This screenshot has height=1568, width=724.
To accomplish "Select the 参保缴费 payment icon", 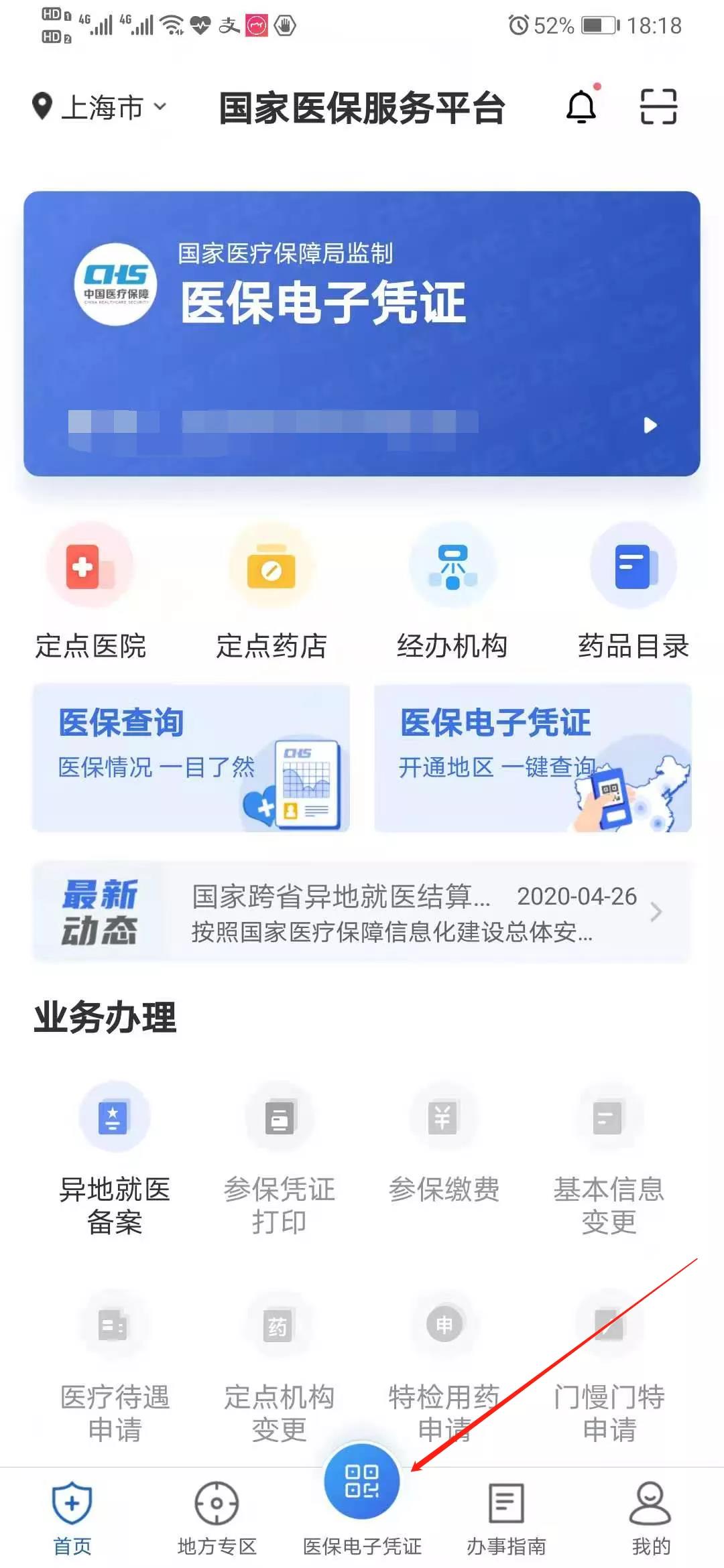I will [x=442, y=1116].
